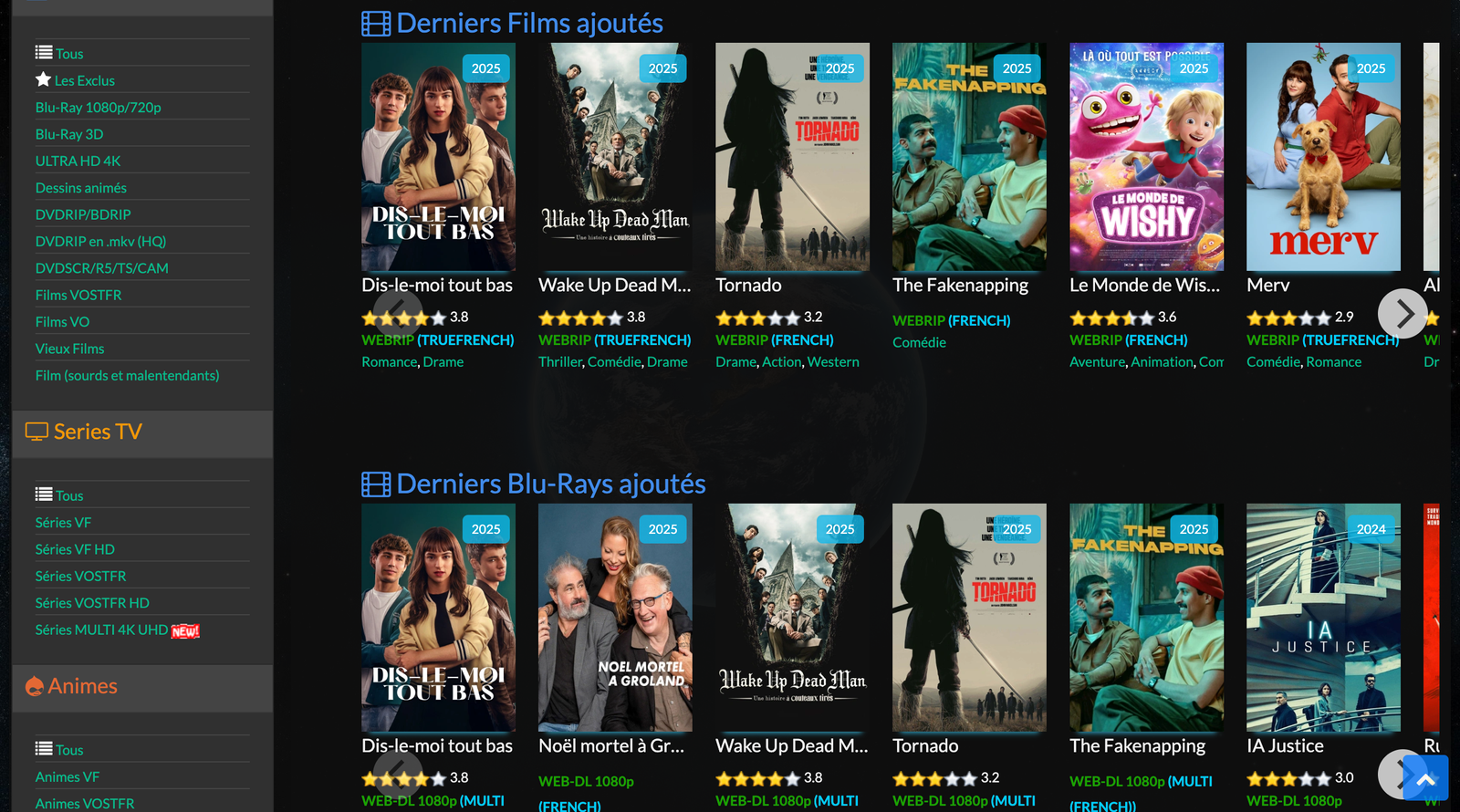Screen dimensions: 1460x812
Task: Open Dessins animés category
Action: [80, 188]
